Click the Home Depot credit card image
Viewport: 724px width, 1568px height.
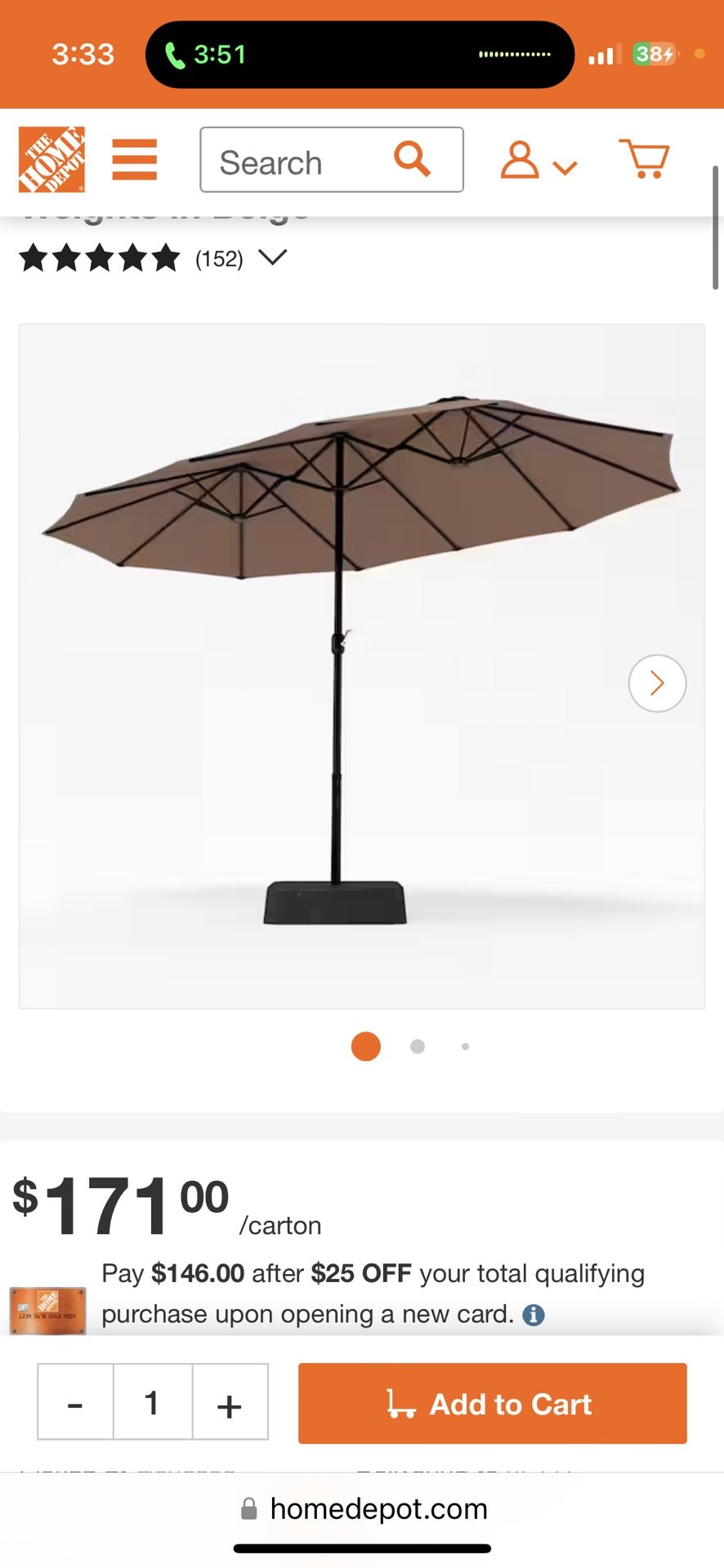(47, 1308)
